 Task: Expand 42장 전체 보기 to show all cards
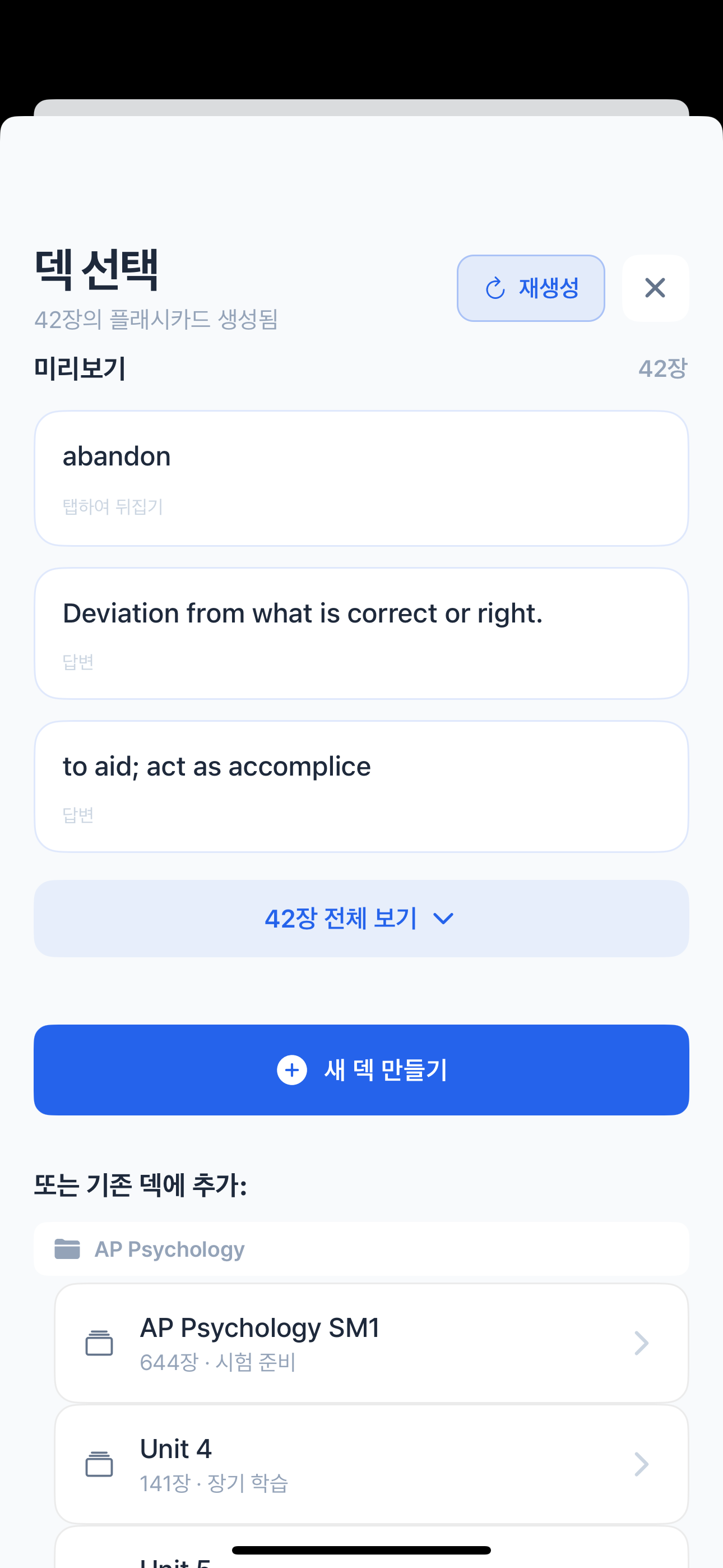pyautogui.click(x=361, y=919)
